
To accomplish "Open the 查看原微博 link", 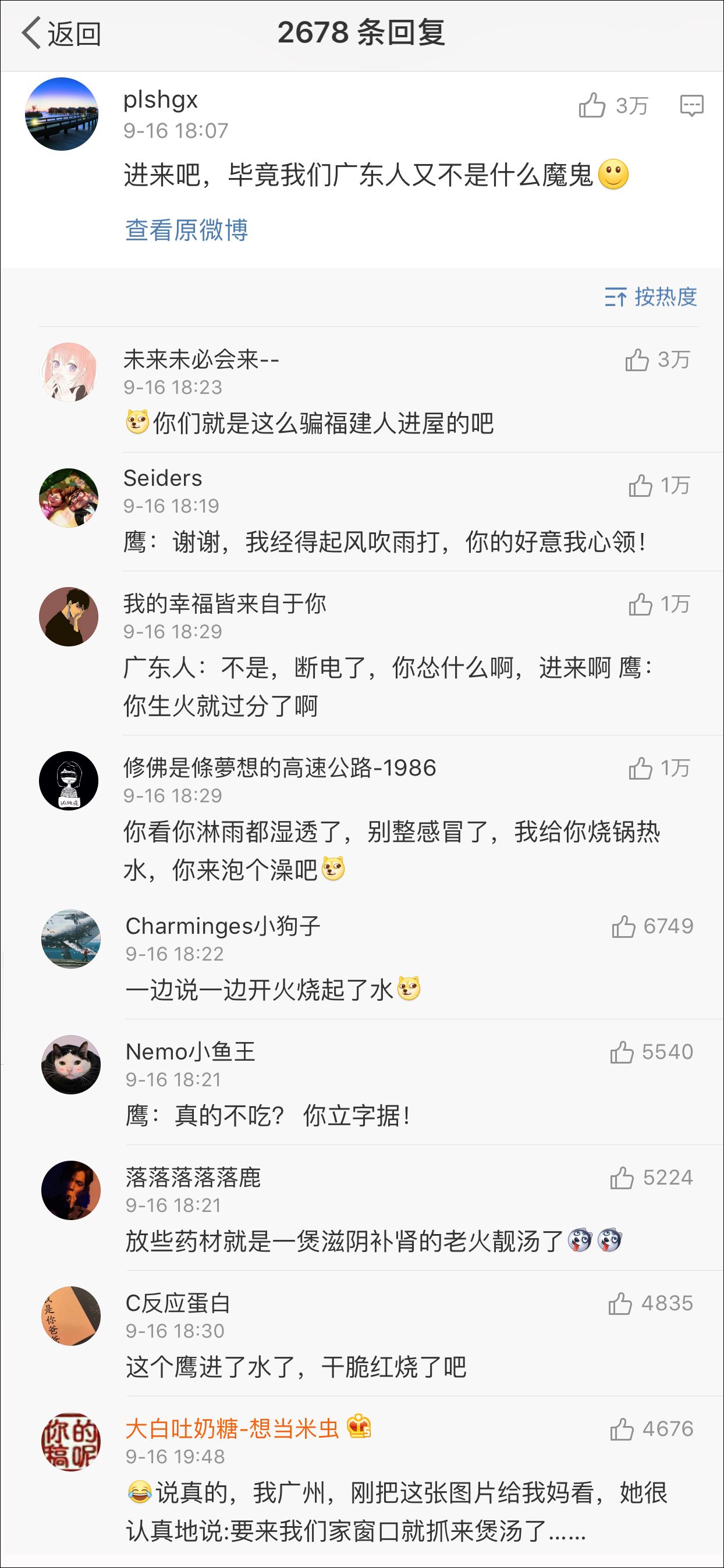I will 186,230.
